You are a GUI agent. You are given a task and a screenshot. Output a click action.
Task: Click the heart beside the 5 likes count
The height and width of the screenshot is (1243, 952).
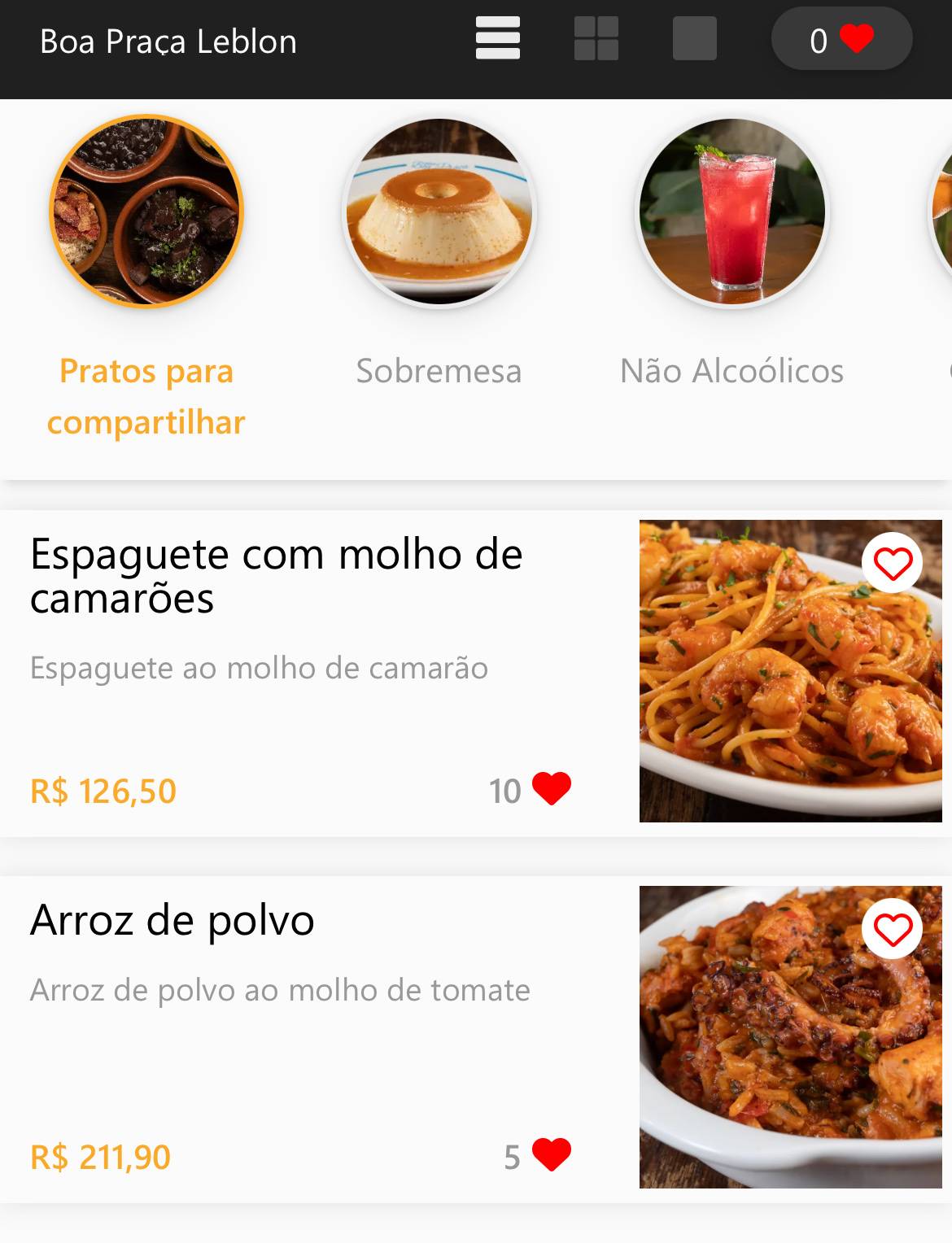pyautogui.click(x=552, y=1153)
